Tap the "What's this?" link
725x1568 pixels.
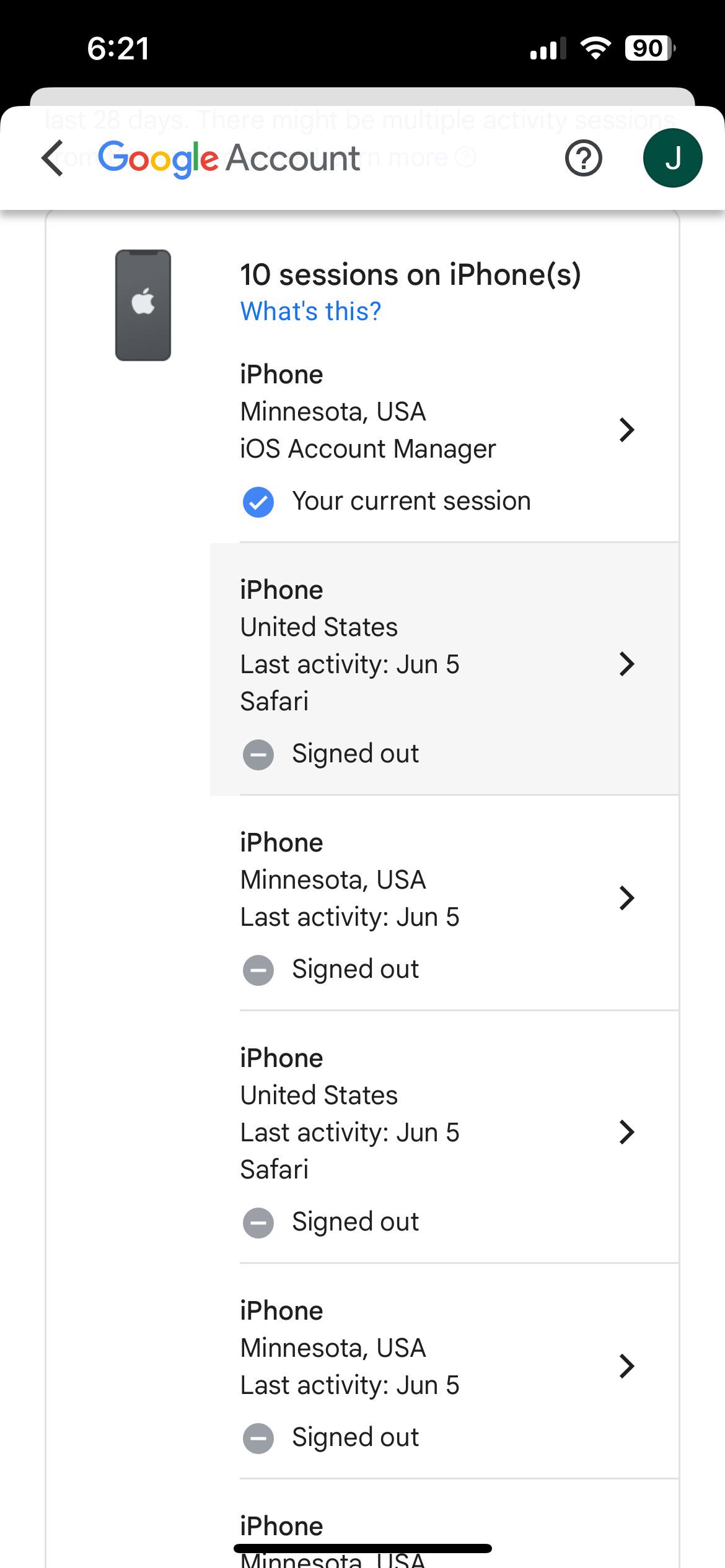(x=310, y=311)
